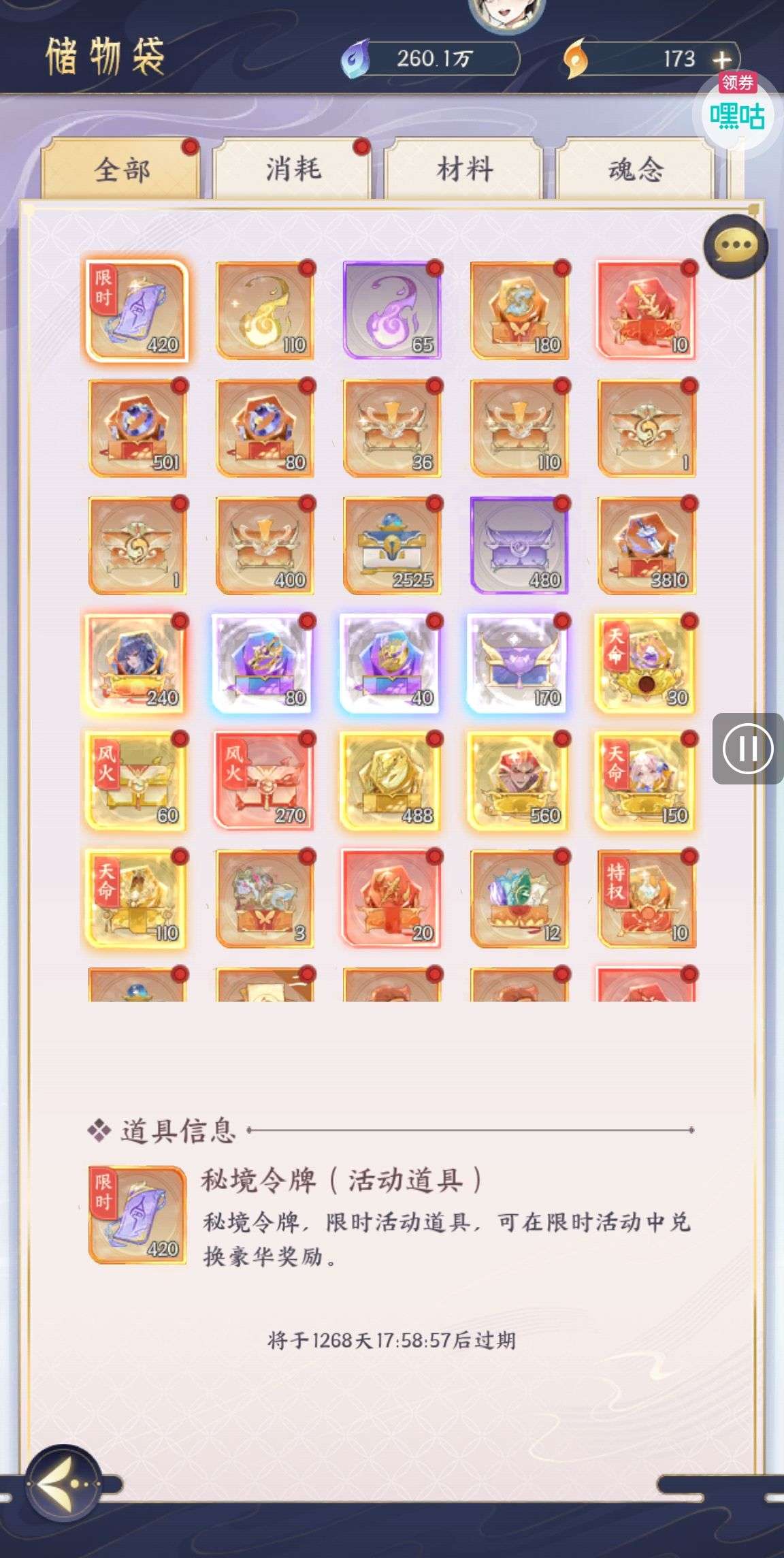Open the 嘿咕 领券 floating button
This screenshot has height=1558, width=784.
click(x=737, y=112)
